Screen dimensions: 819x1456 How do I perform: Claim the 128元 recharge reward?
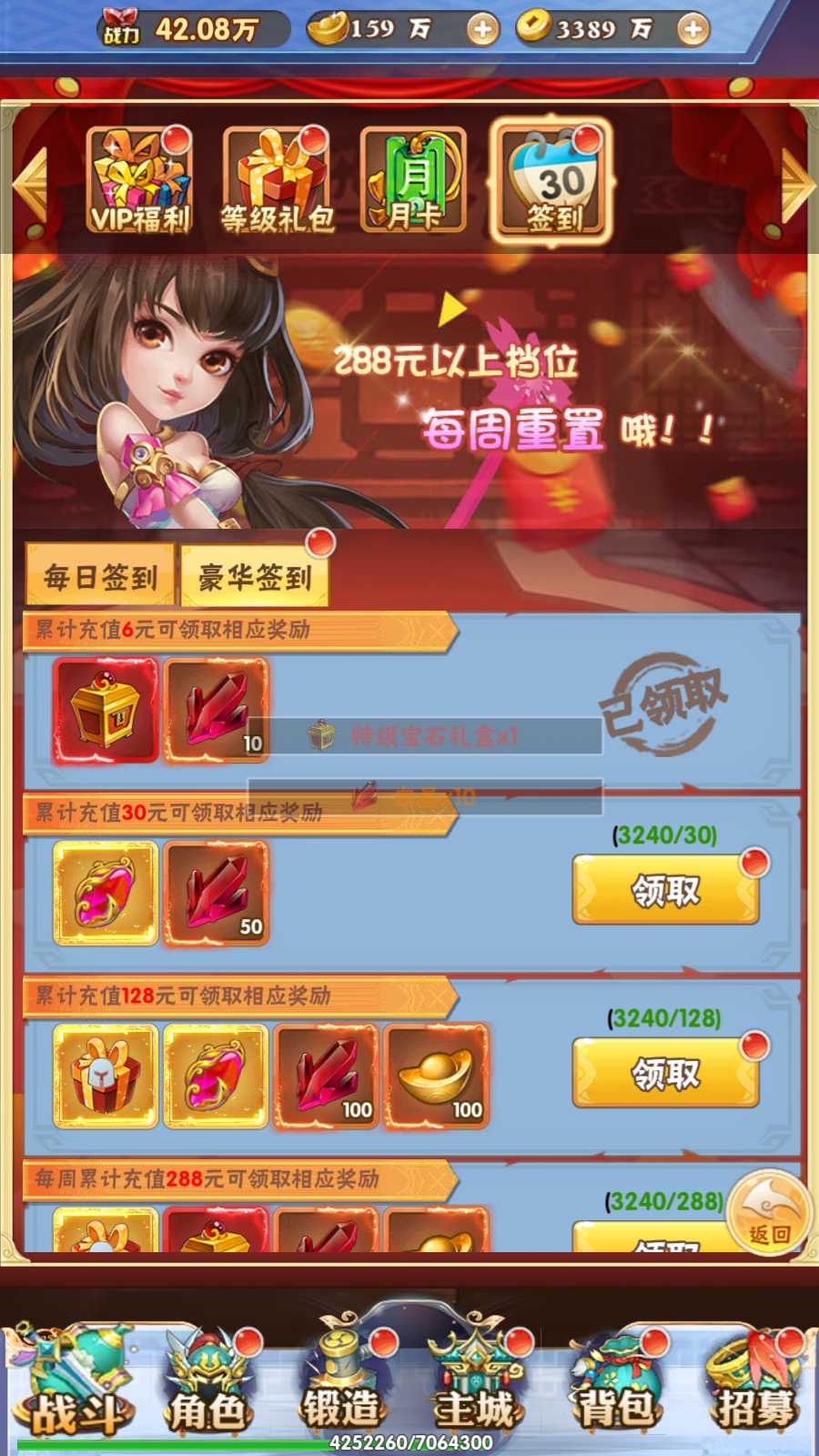pos(665,1074)
